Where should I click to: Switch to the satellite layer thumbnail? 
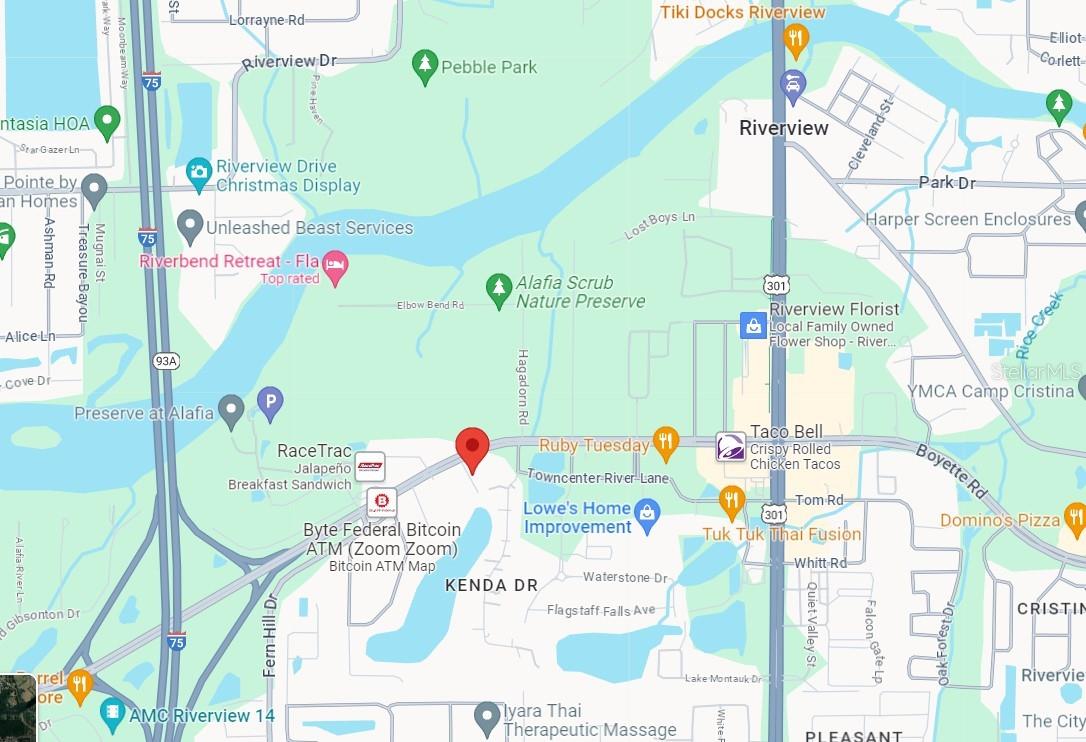(x=18, y=707)
